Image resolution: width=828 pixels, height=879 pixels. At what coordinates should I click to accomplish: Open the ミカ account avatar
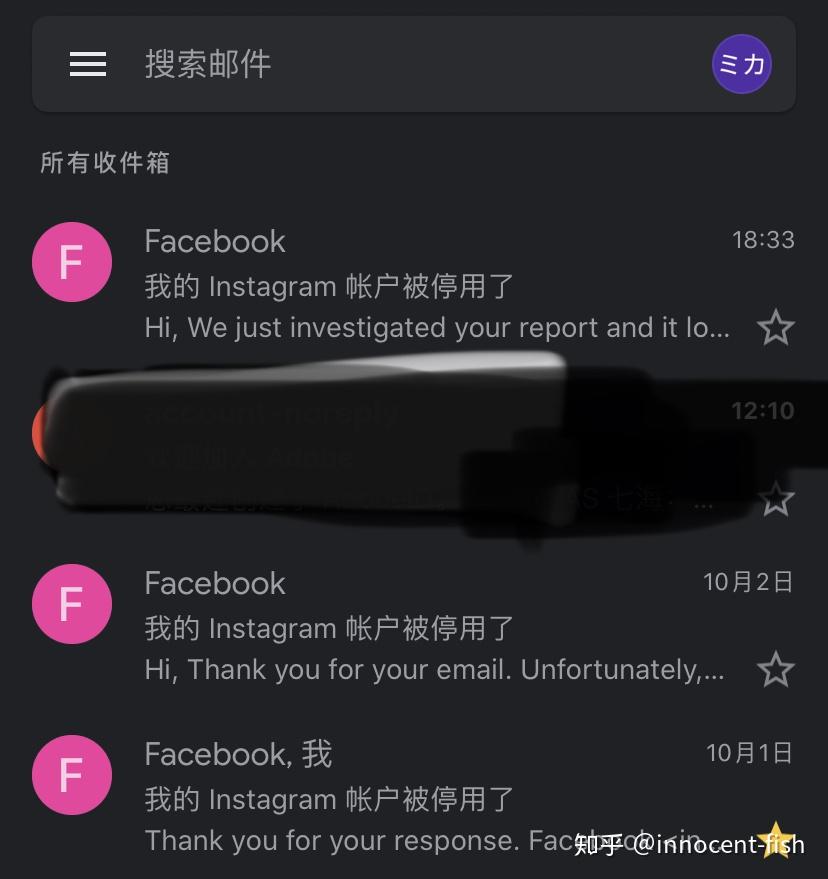(741, 64)
